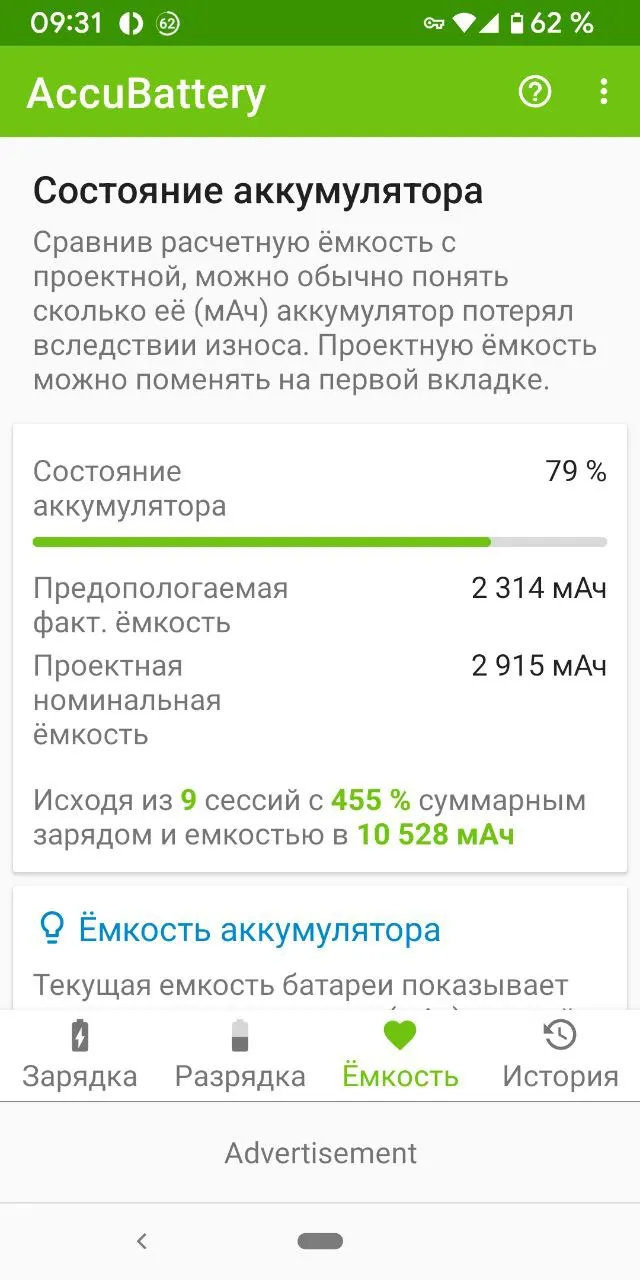Open the help question mark icon
The width and height of the screenshot is (640, 1280).
tap(535, 92)
